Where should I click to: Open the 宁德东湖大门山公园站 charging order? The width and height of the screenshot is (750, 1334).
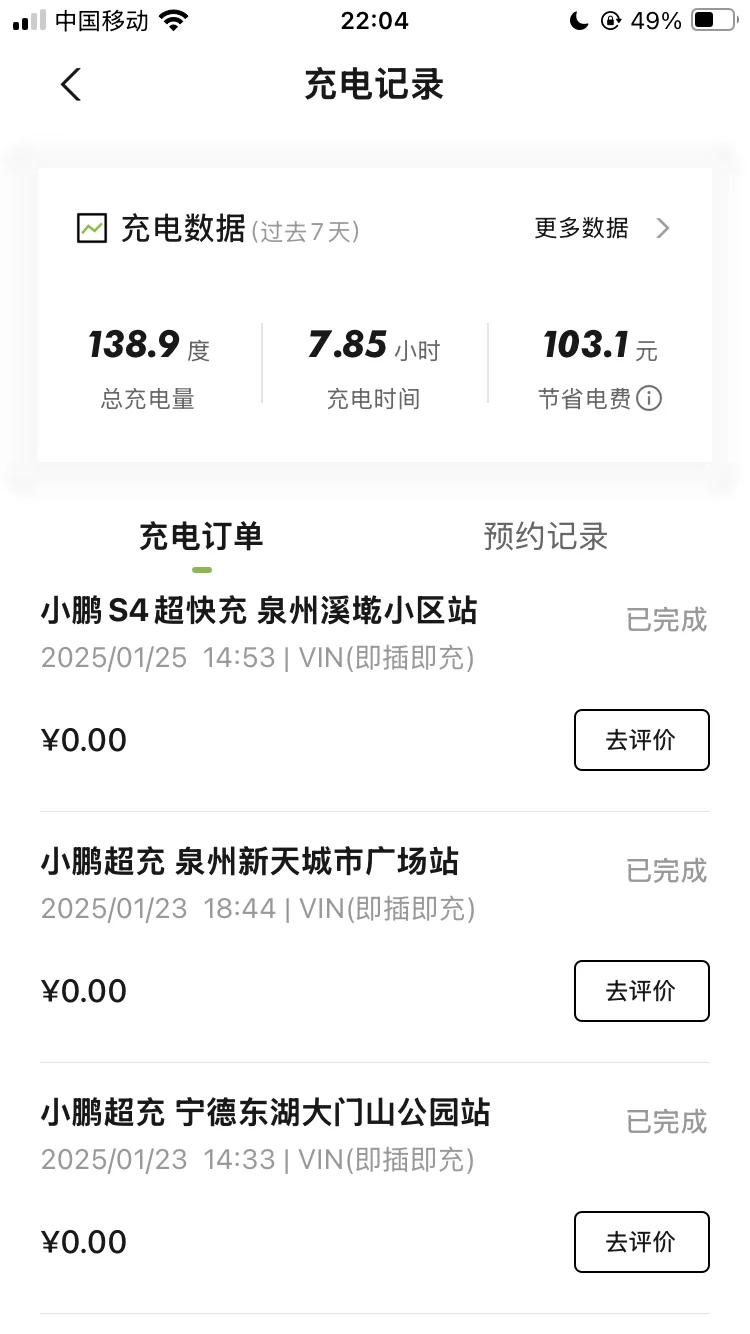pos(375,1188)
